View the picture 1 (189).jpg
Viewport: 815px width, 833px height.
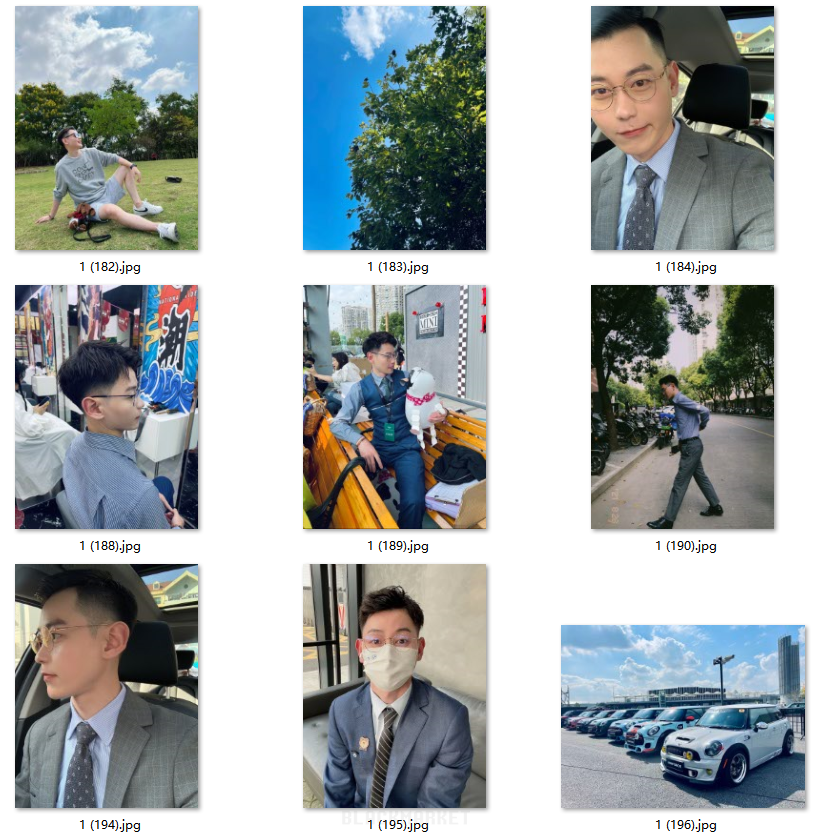pos(395,407)
